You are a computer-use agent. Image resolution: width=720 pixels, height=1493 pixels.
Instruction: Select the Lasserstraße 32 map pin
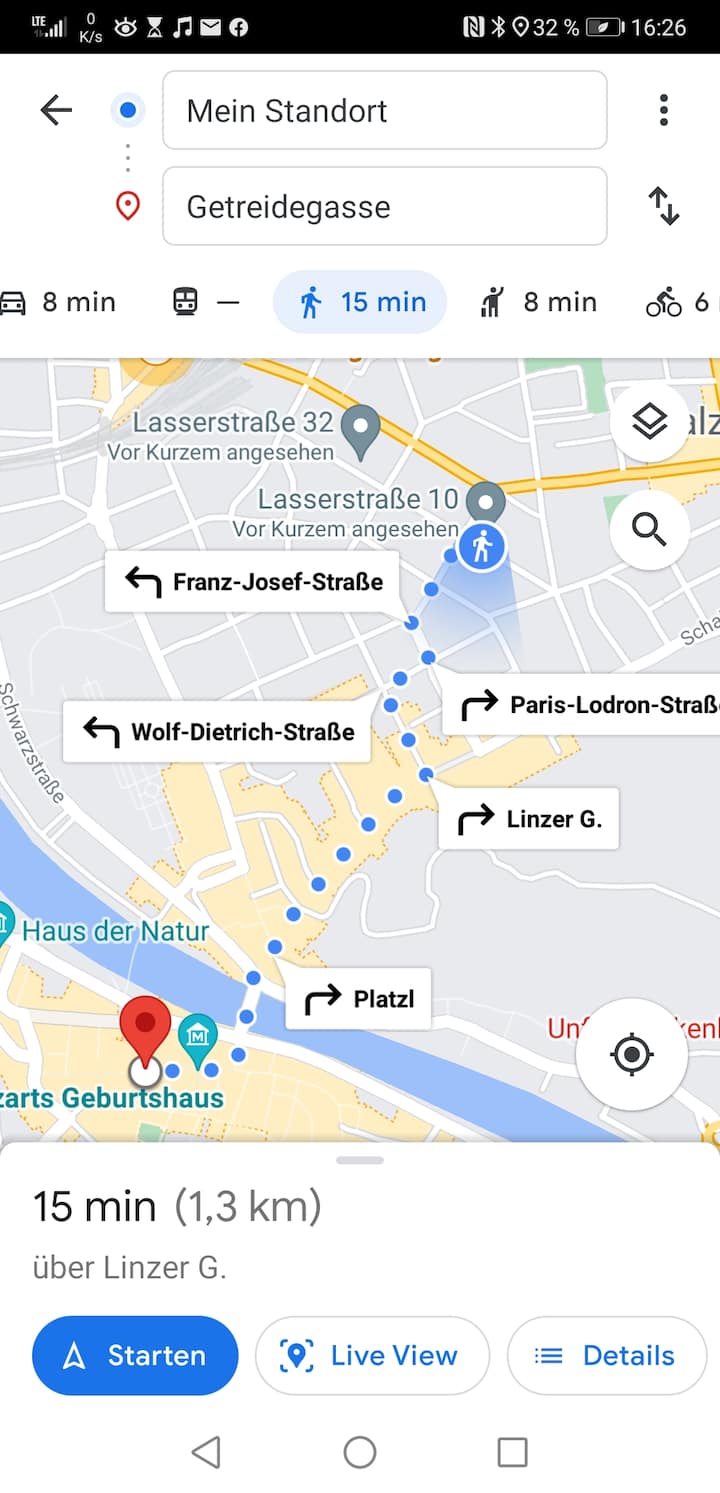tap(361, 428)
